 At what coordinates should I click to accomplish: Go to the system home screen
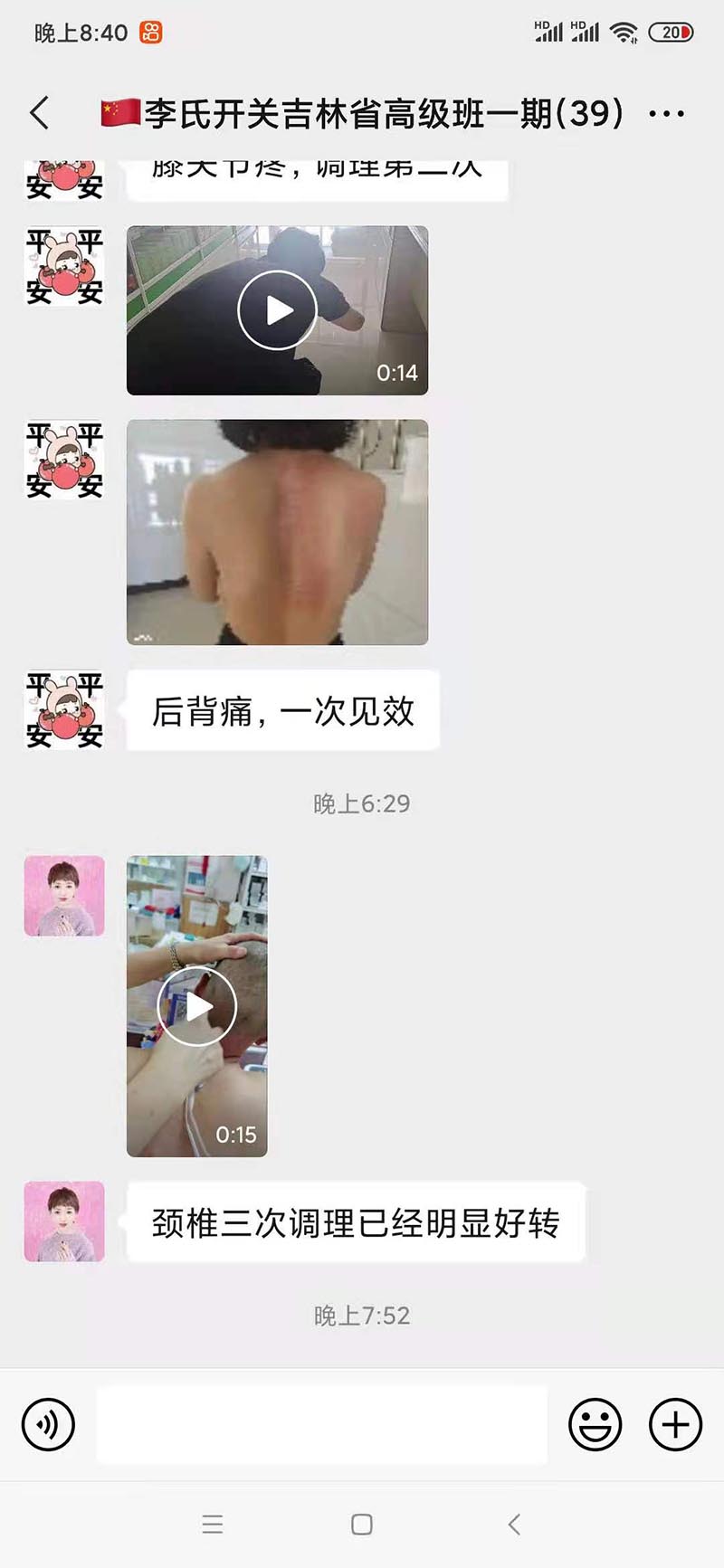pos(362,1525)
